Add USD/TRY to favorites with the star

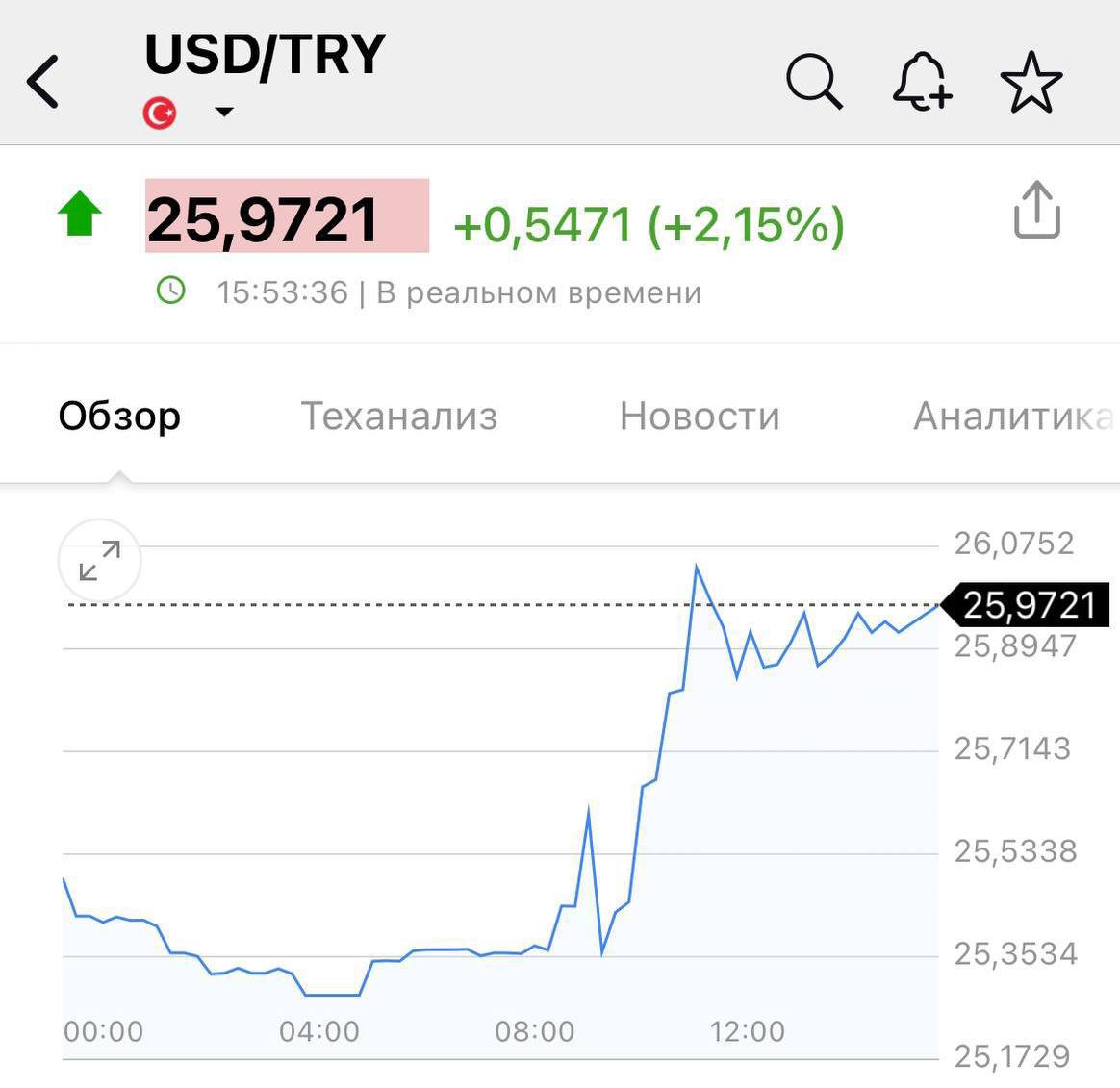point(1031,82)
